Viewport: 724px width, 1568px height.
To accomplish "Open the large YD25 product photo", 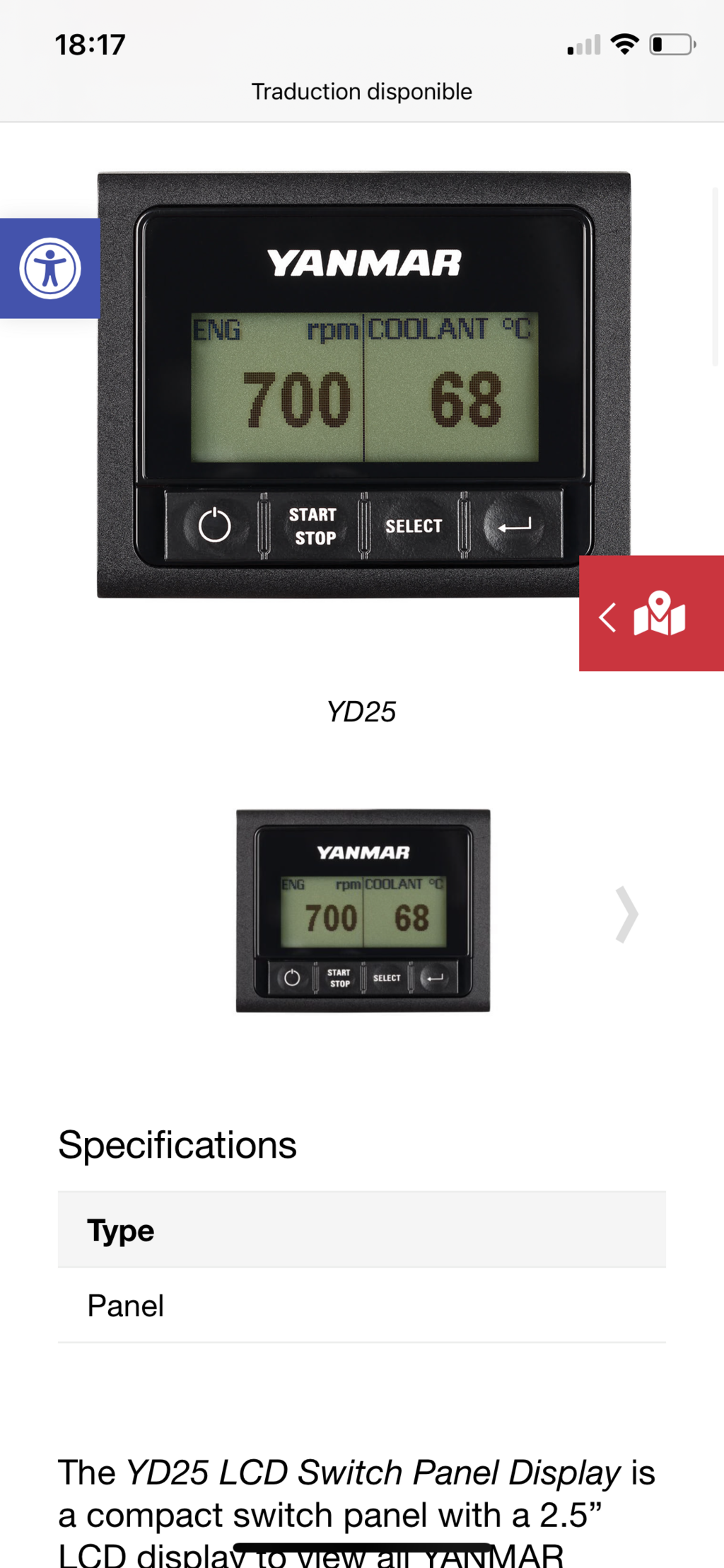I will (x=363, y=385).
